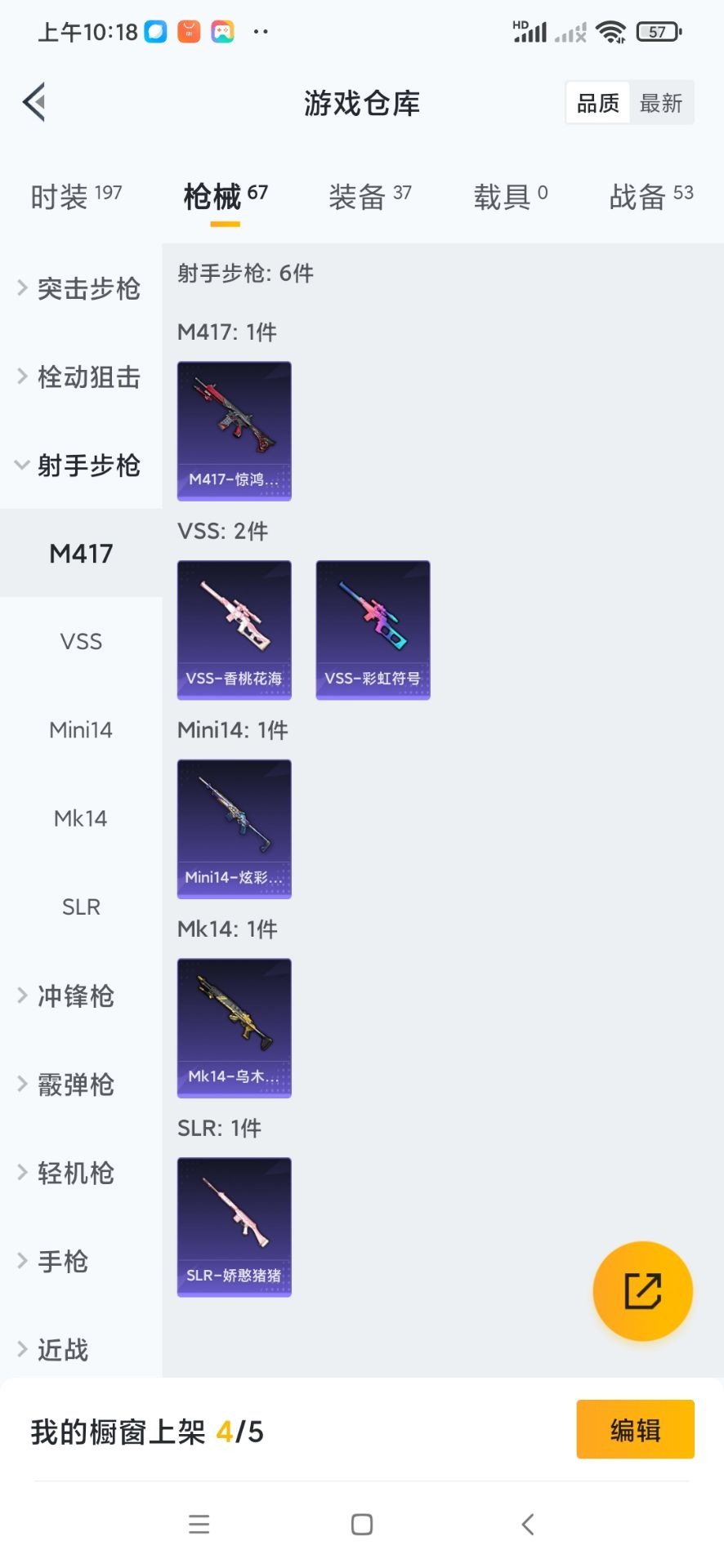724x1568 pixels.
Task: Open the VSS-香桃花海 skin card
Action: (235, 630)
